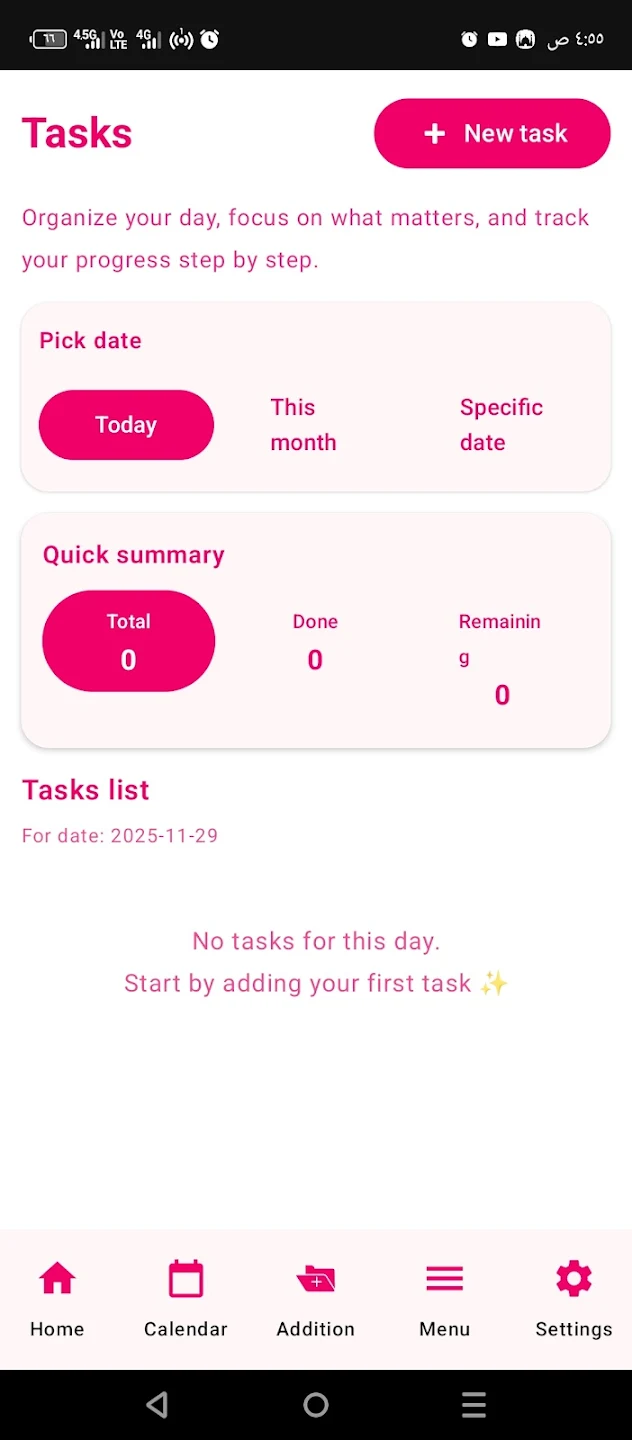Choose the Specific date option
The width and height of the screenshot is (632, 1440).
click(x=501, y=425)
